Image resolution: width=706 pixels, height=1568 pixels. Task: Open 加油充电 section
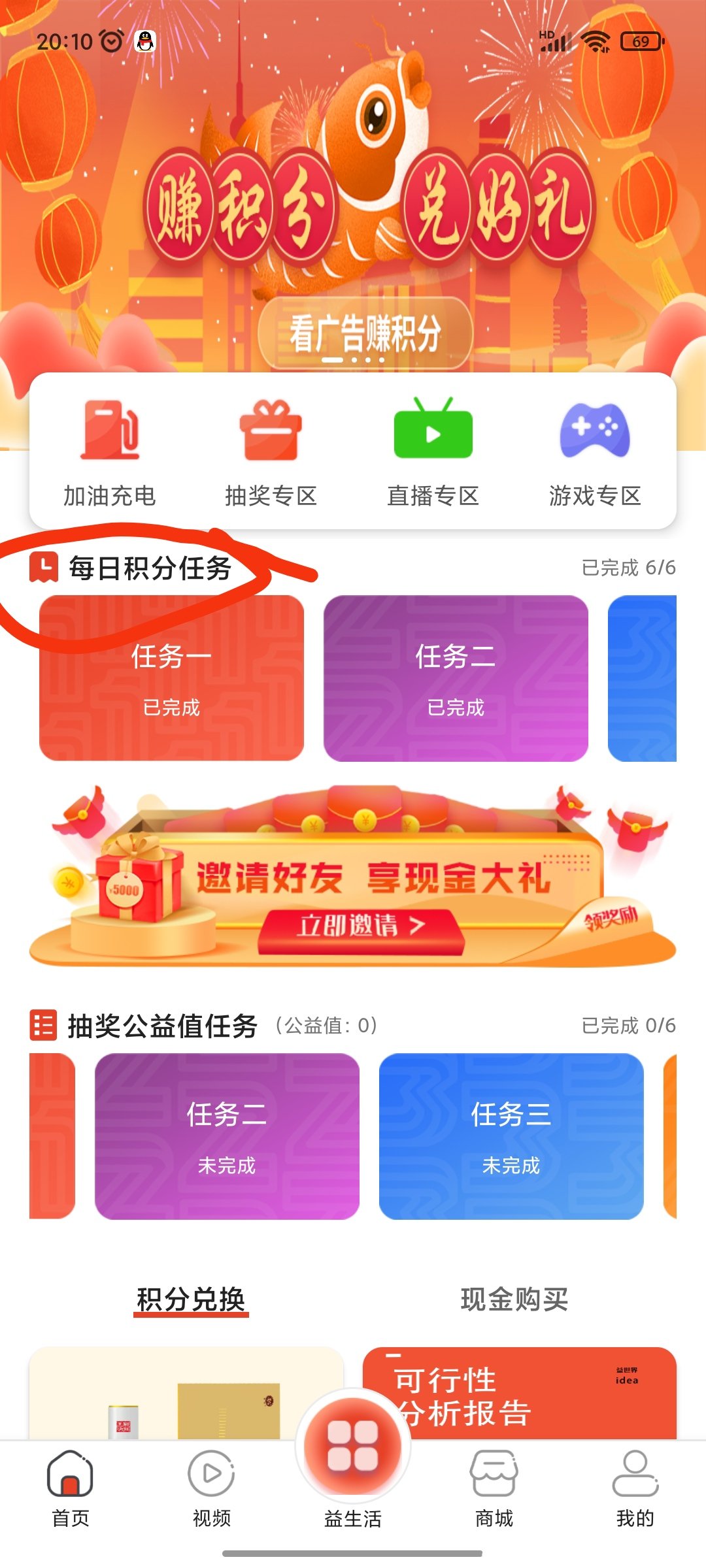click(x=110, y=452)
